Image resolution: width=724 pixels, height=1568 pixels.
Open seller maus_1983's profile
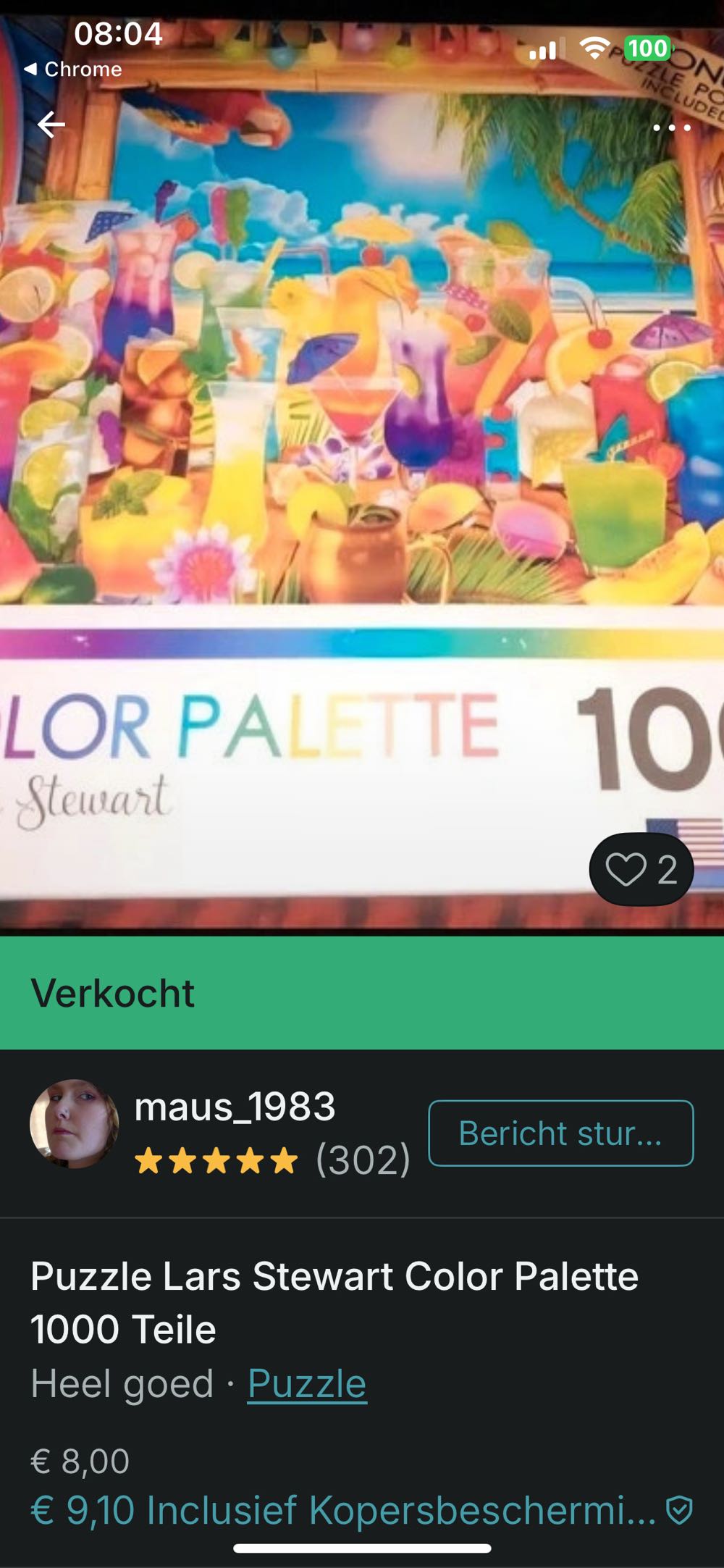click(234, 1107)
